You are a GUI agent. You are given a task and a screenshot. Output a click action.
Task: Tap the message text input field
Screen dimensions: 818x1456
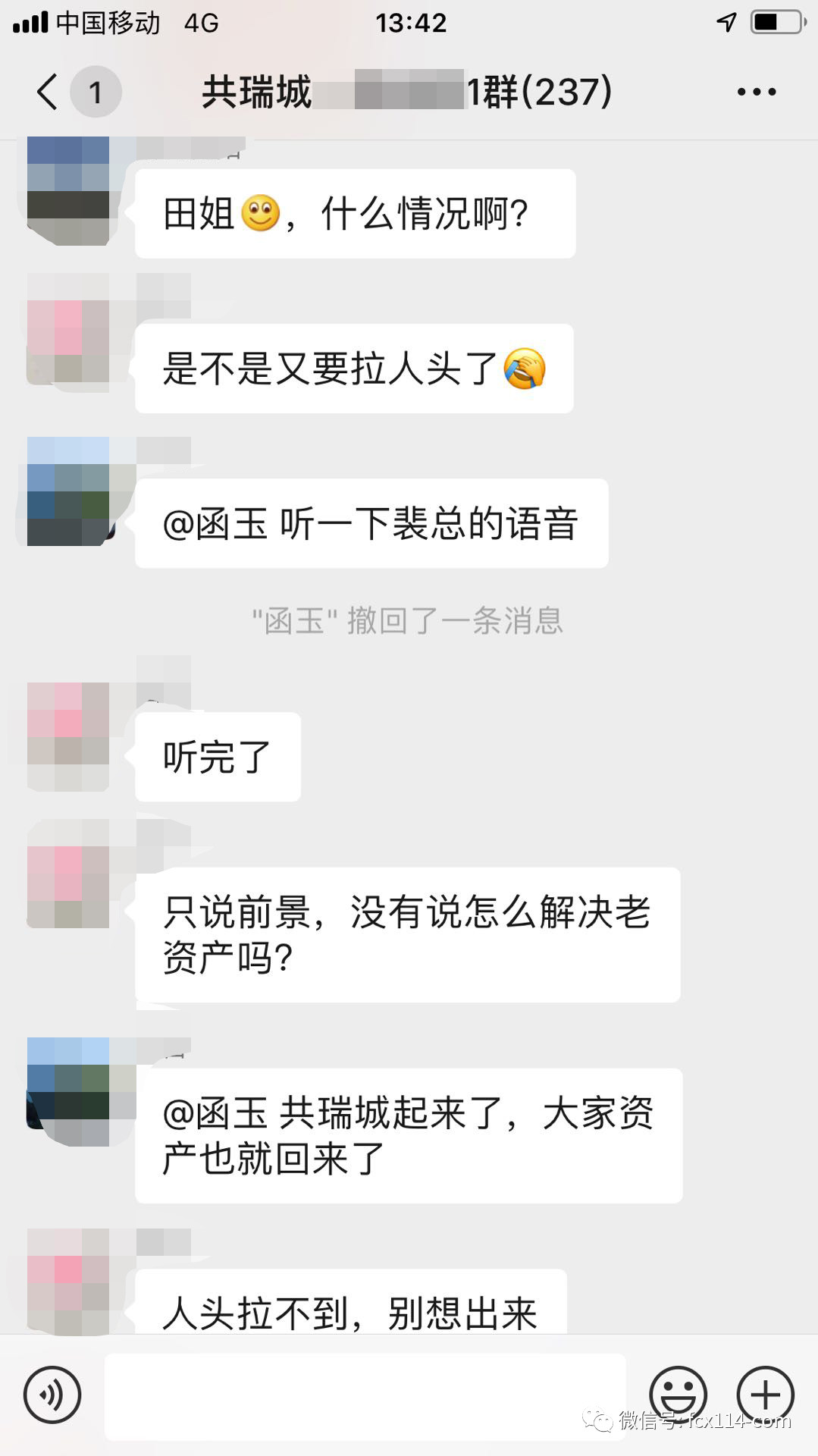pos(364,1396)
